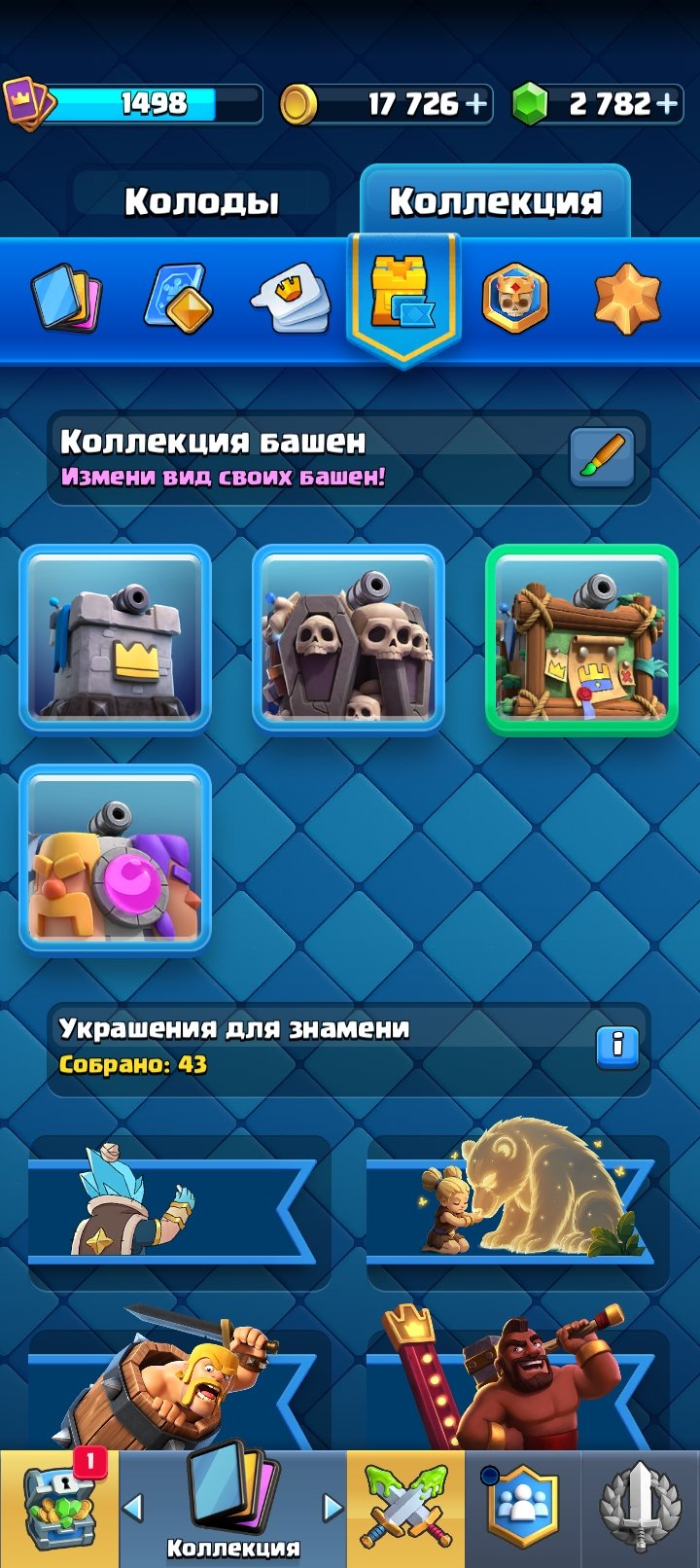This screenshot has width=700, height=1568.
Task: Select the wooden jungle map tower skin
Action: point(581,639)
